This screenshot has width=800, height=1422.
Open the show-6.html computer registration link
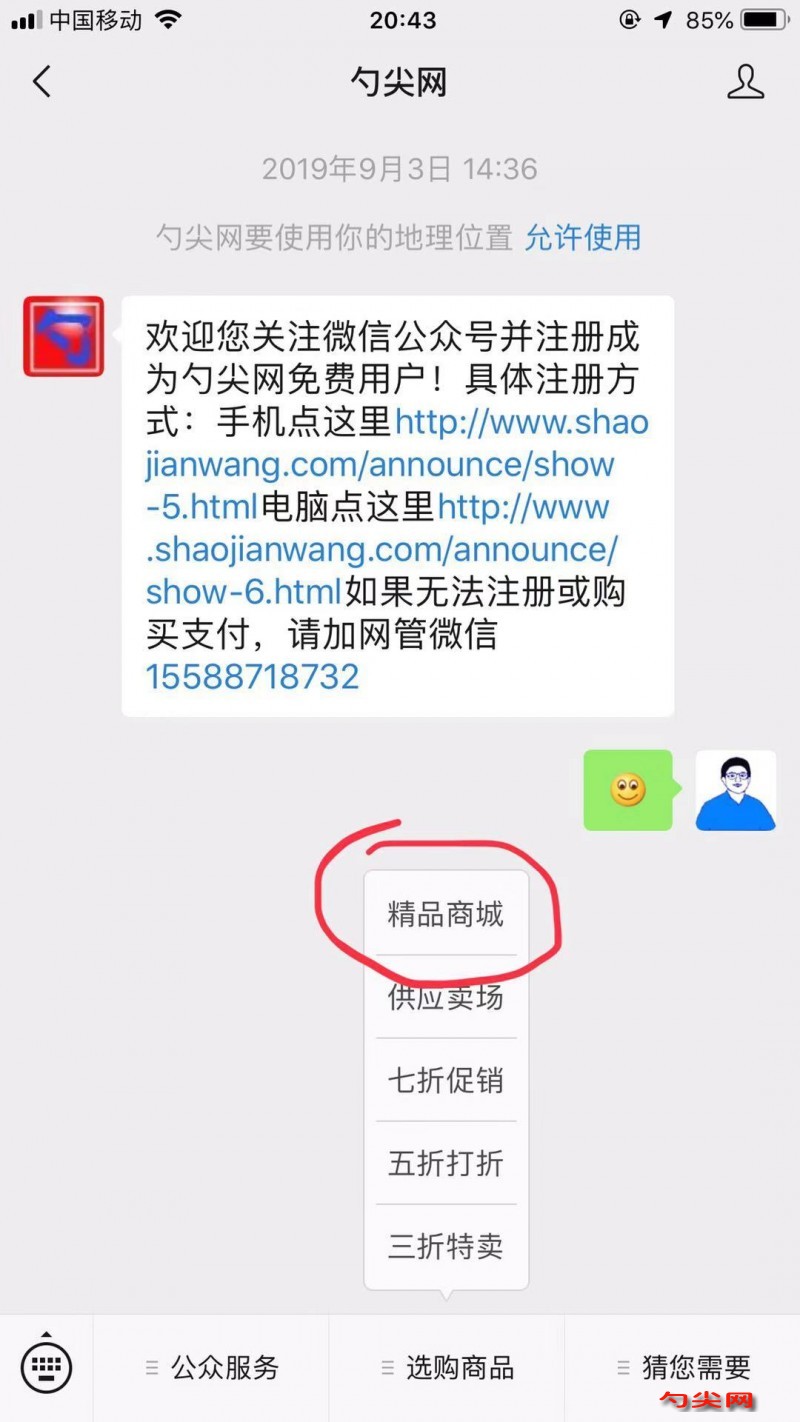[x=382, y=550]
